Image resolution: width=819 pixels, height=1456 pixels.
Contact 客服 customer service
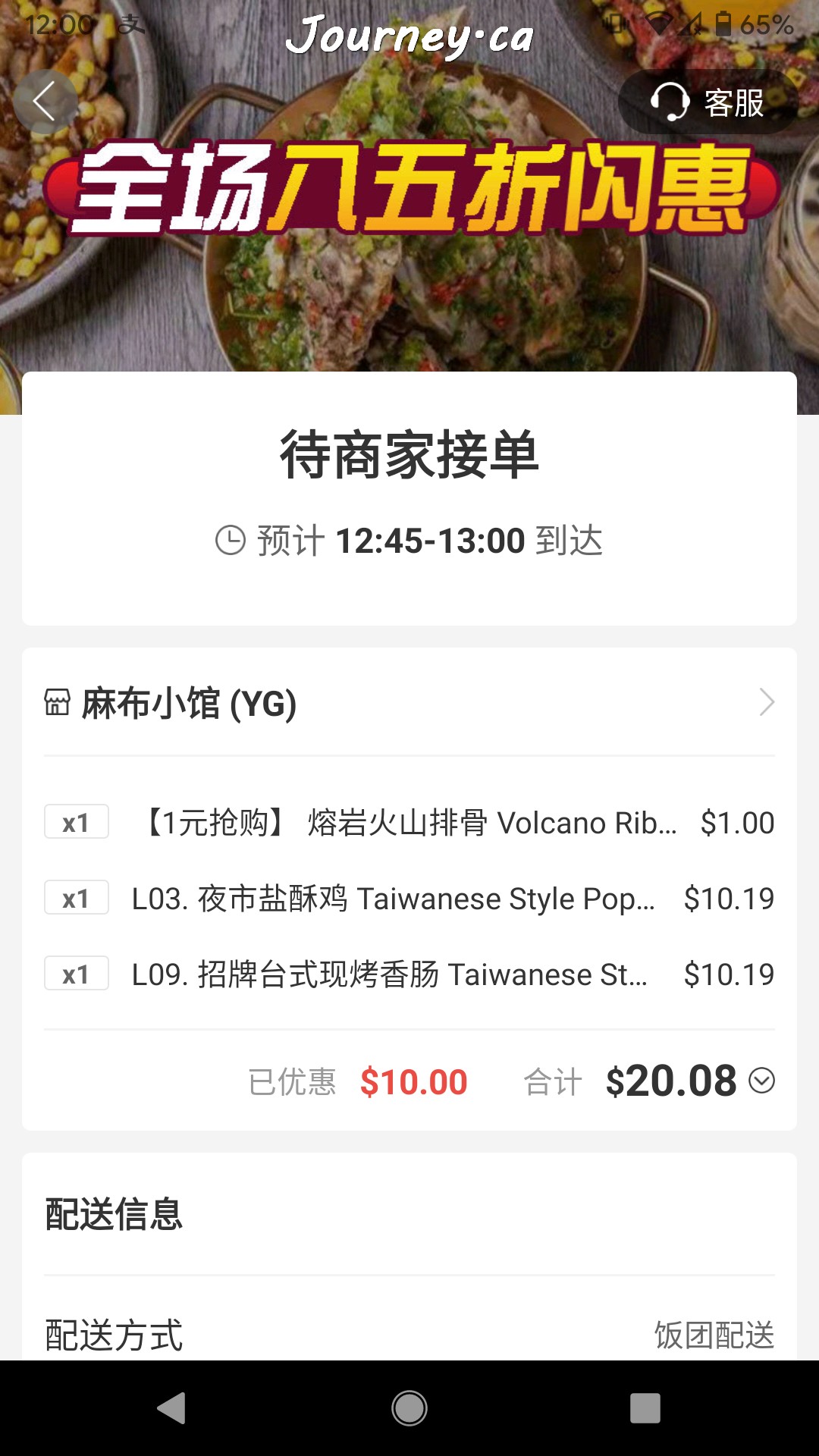(x=707, y=102)
